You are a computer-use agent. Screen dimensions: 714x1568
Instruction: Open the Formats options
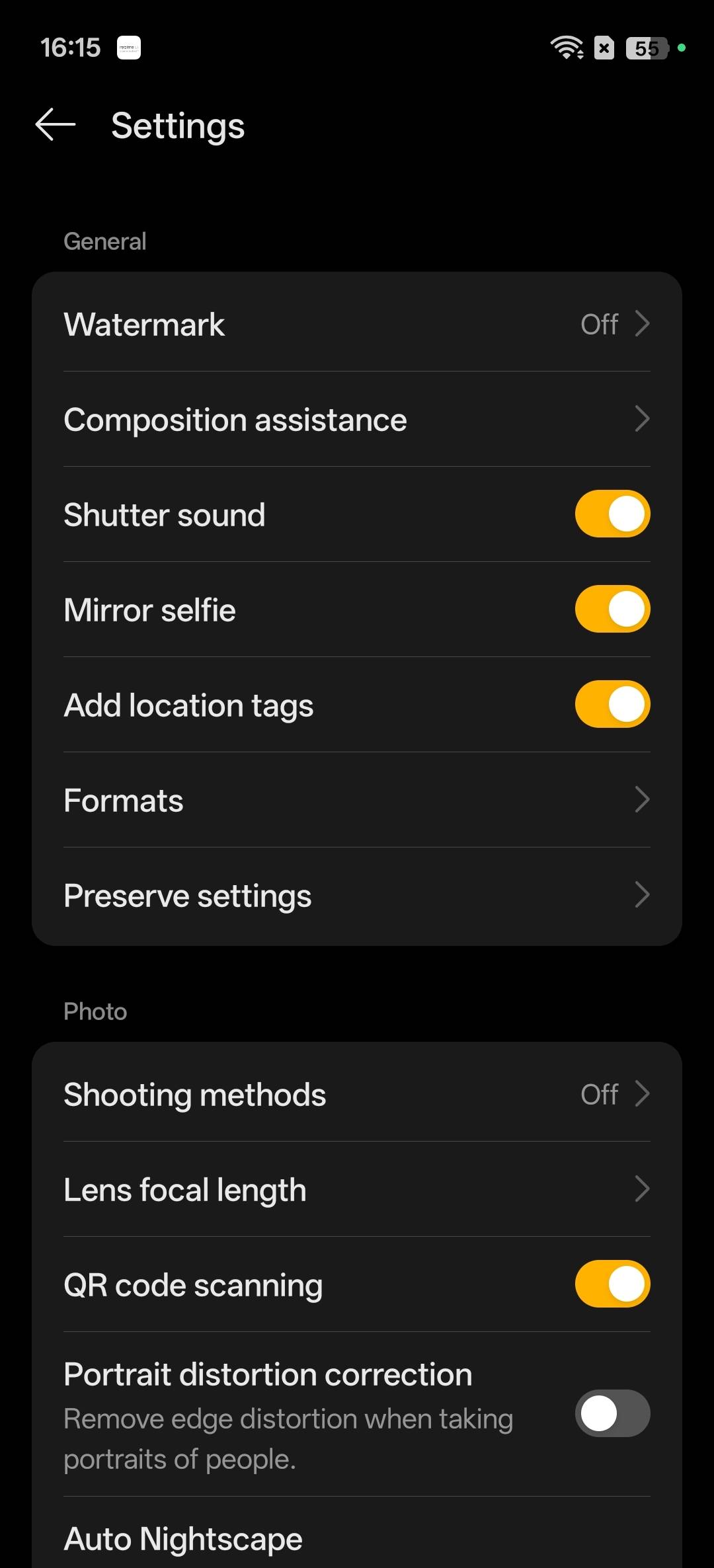(x=357, y=800)
